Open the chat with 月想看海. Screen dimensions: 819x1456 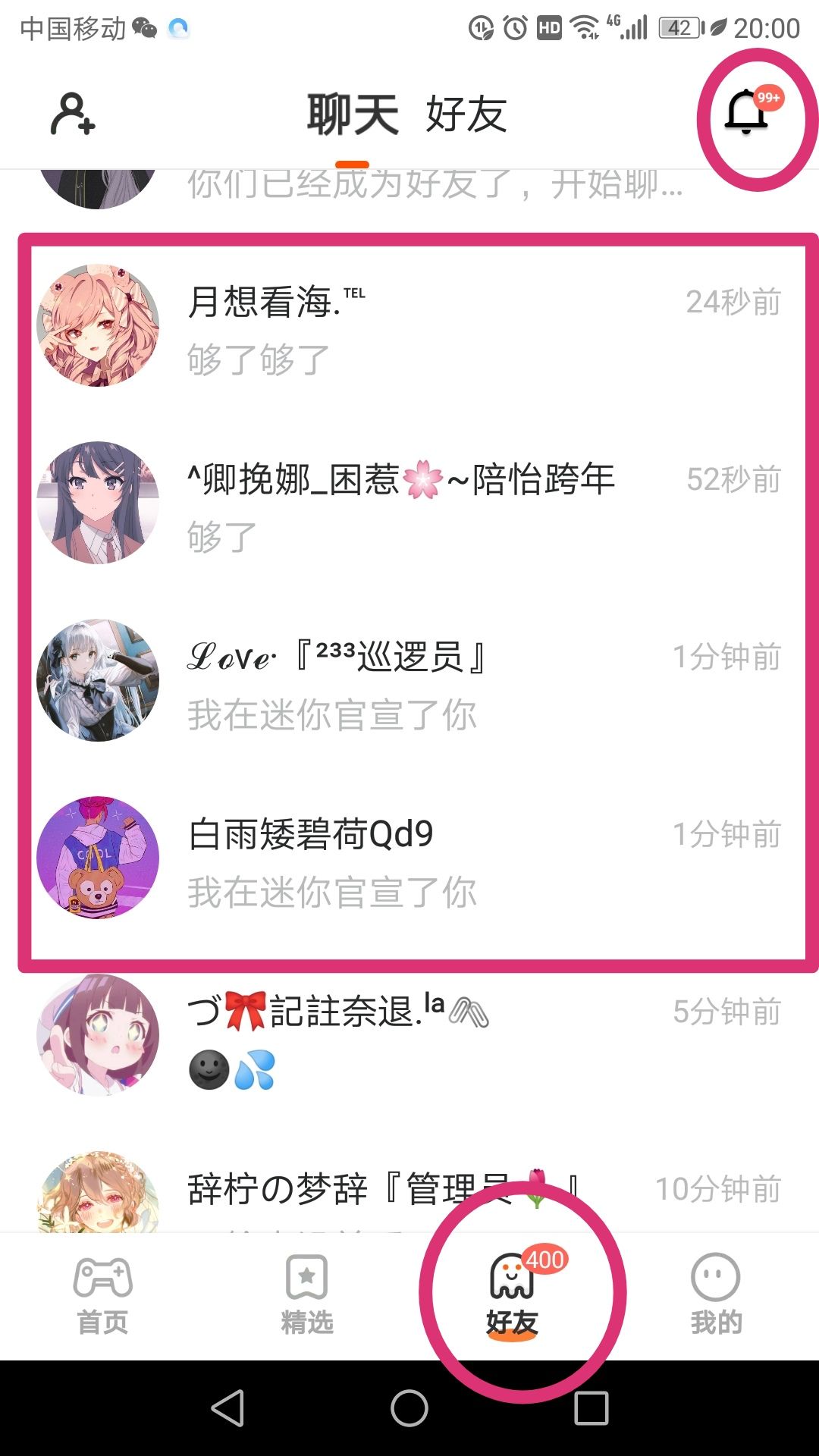point(409,326)
